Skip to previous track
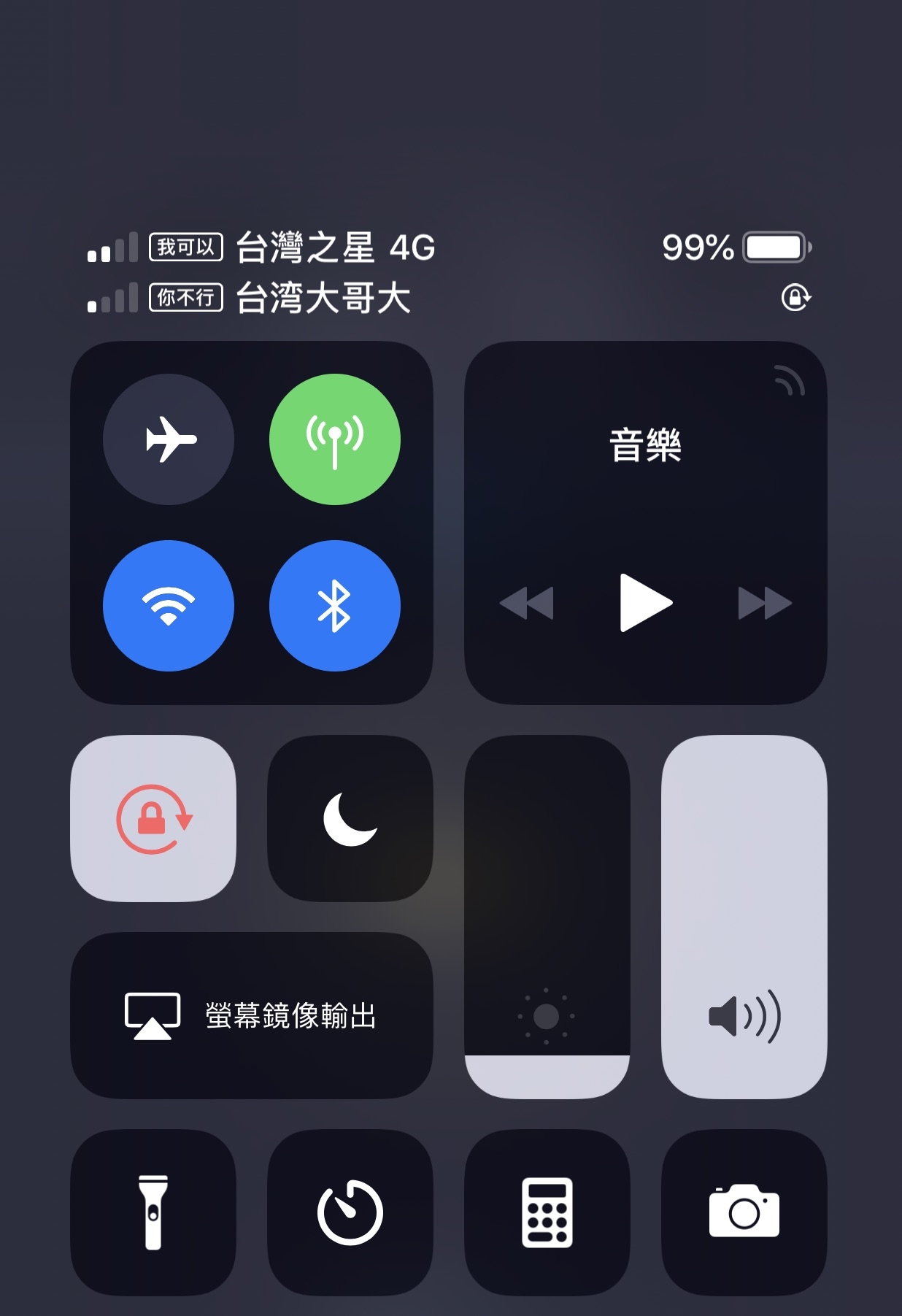Viewport: 902px width, 1316px height. (527, 603)
